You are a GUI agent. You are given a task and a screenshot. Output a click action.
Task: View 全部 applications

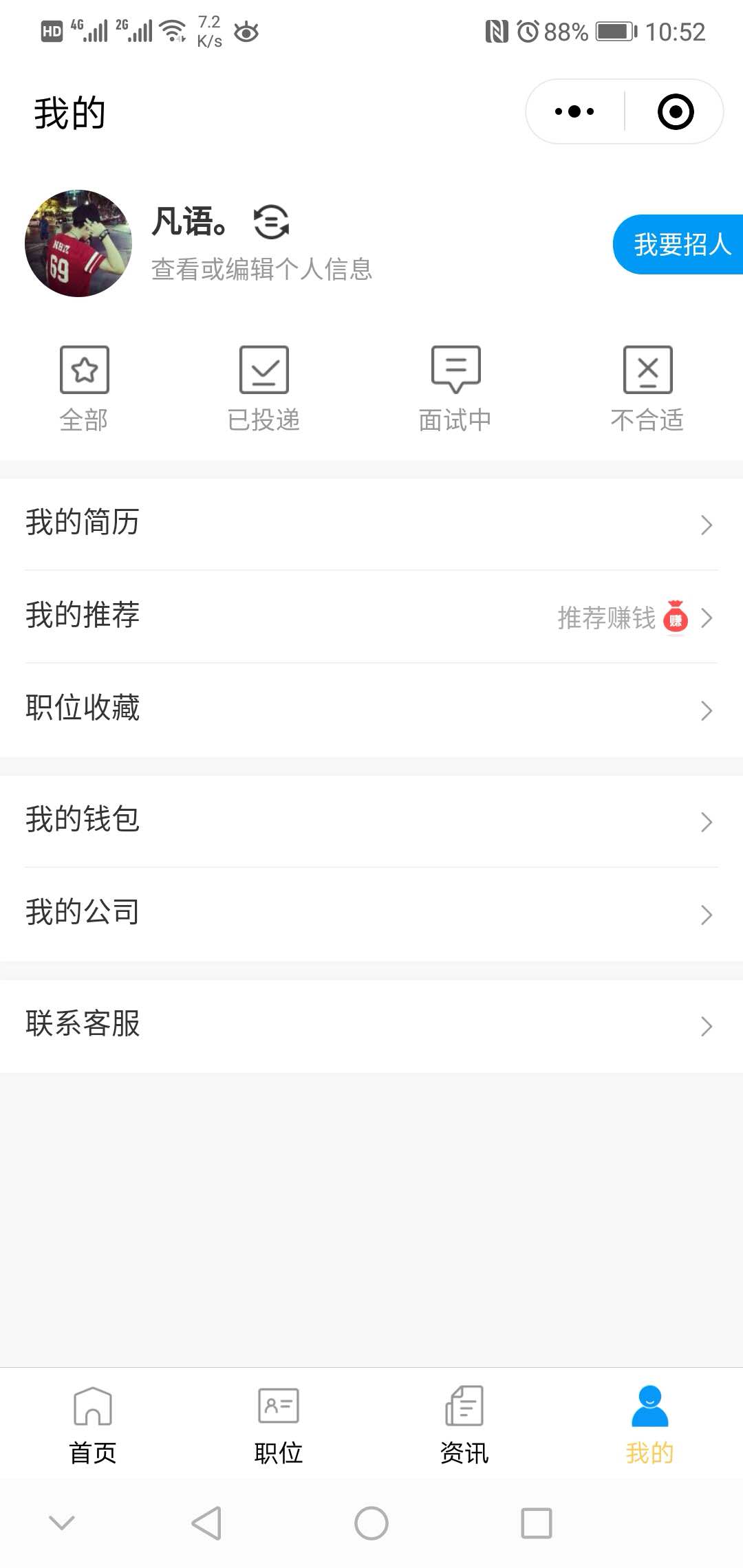click(x=84, y=389)
